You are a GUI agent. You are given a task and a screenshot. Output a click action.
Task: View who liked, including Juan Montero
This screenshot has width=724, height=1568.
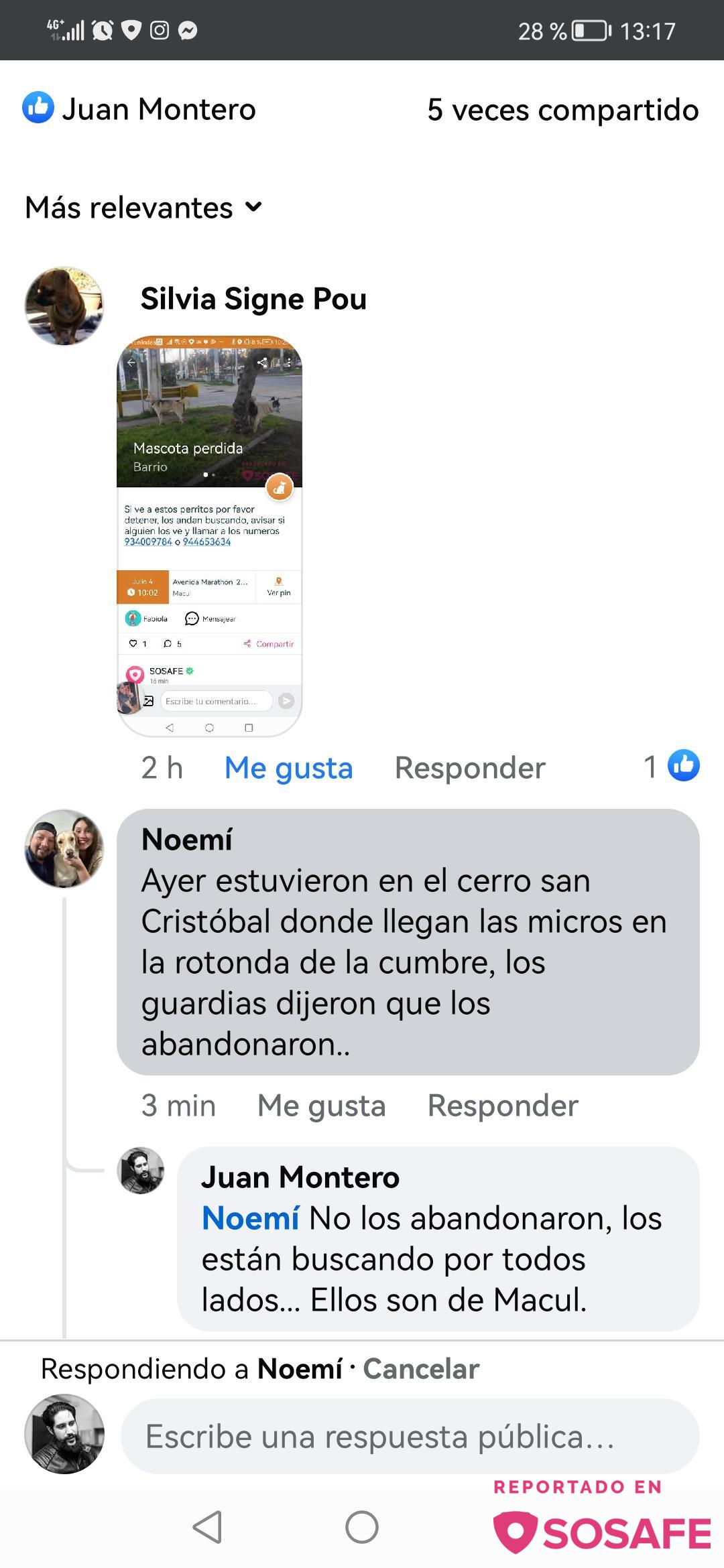tap(139, 109)
